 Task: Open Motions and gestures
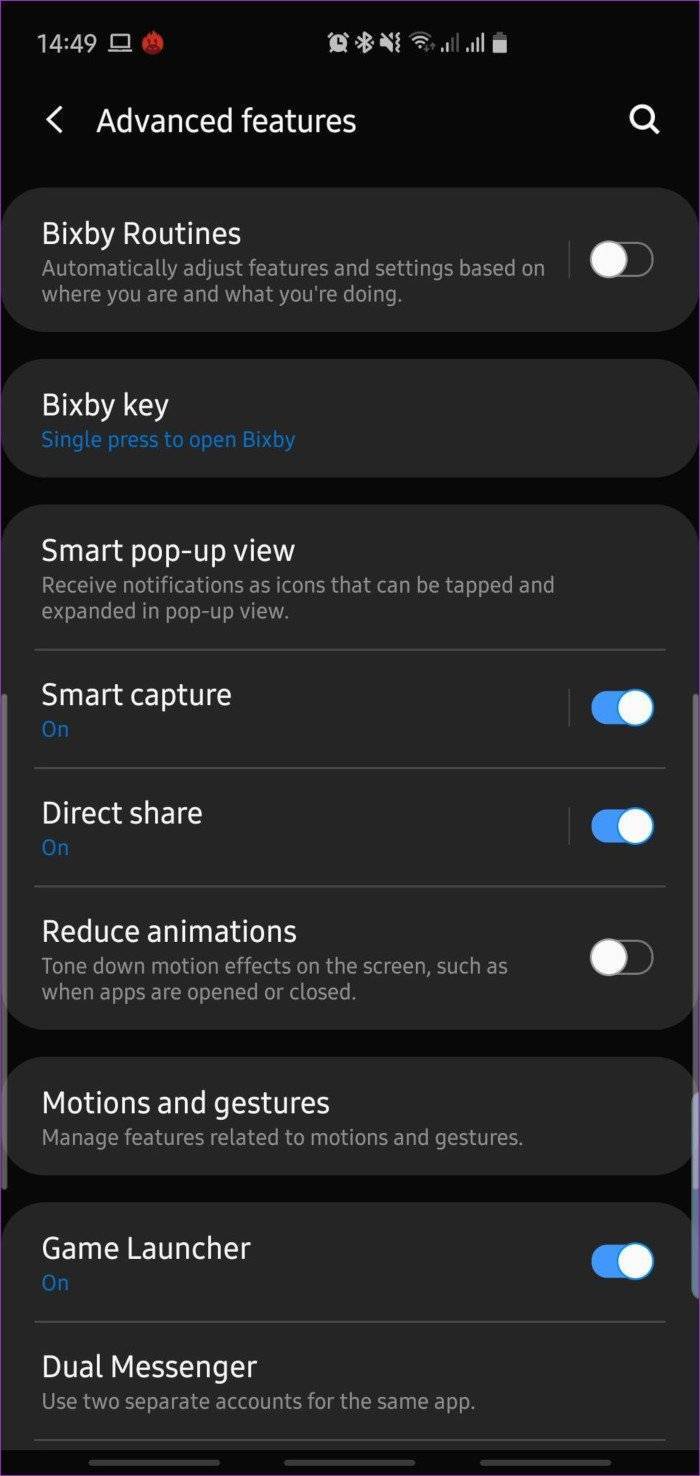pyautogui.click(x=300, y=1117)
